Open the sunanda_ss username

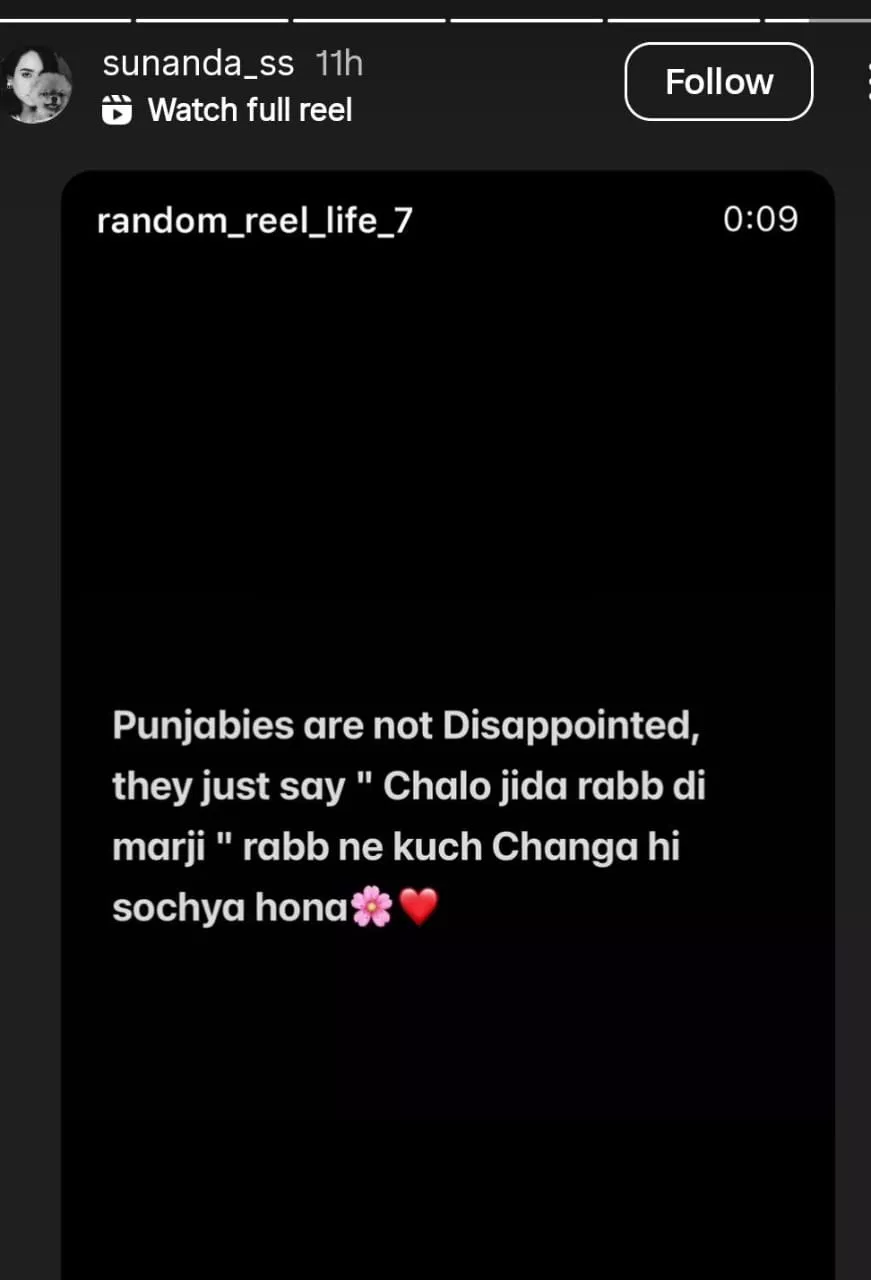198,64
